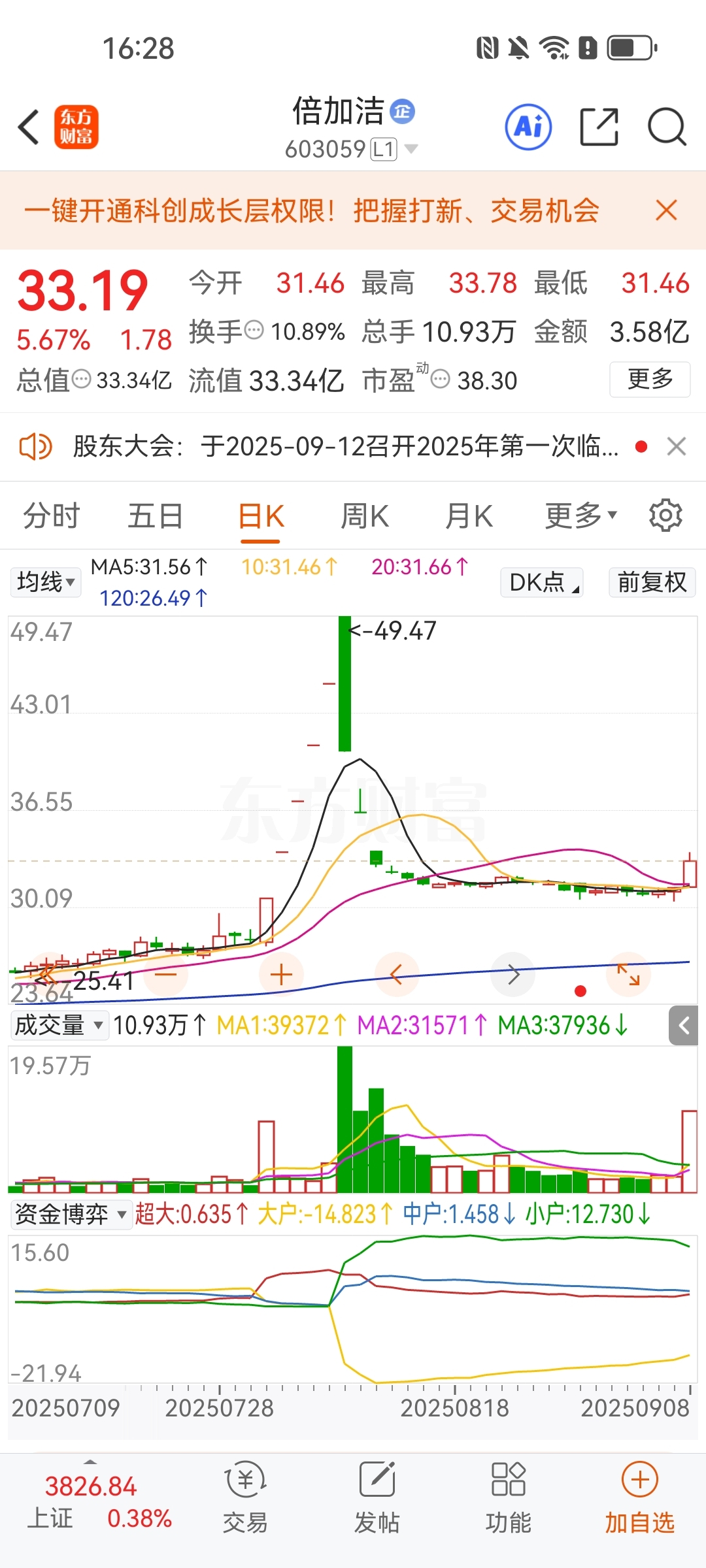
Task: Go back using the top-left arrow
Action: (29, 127)
